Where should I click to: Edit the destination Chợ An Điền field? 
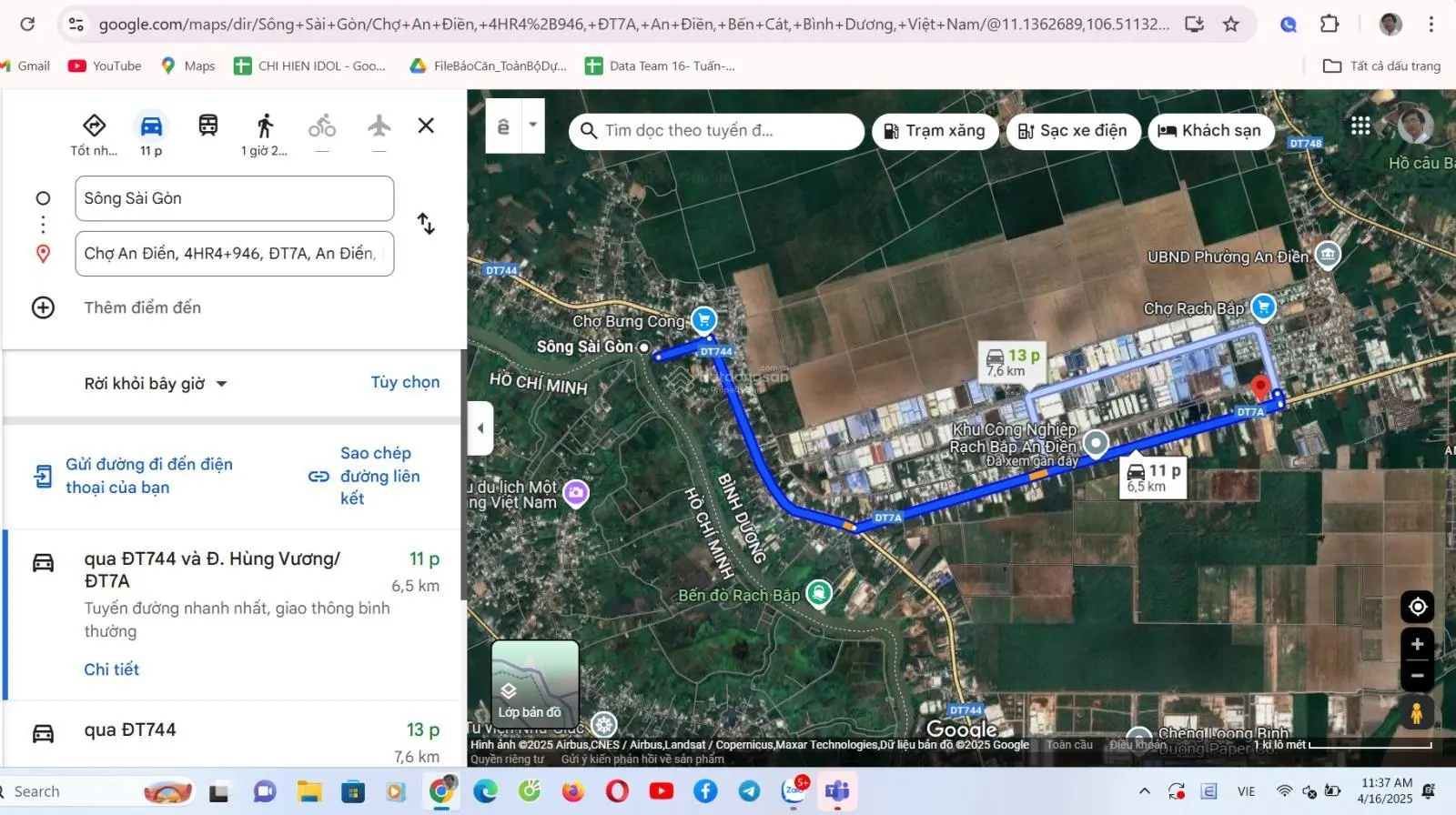234,254
